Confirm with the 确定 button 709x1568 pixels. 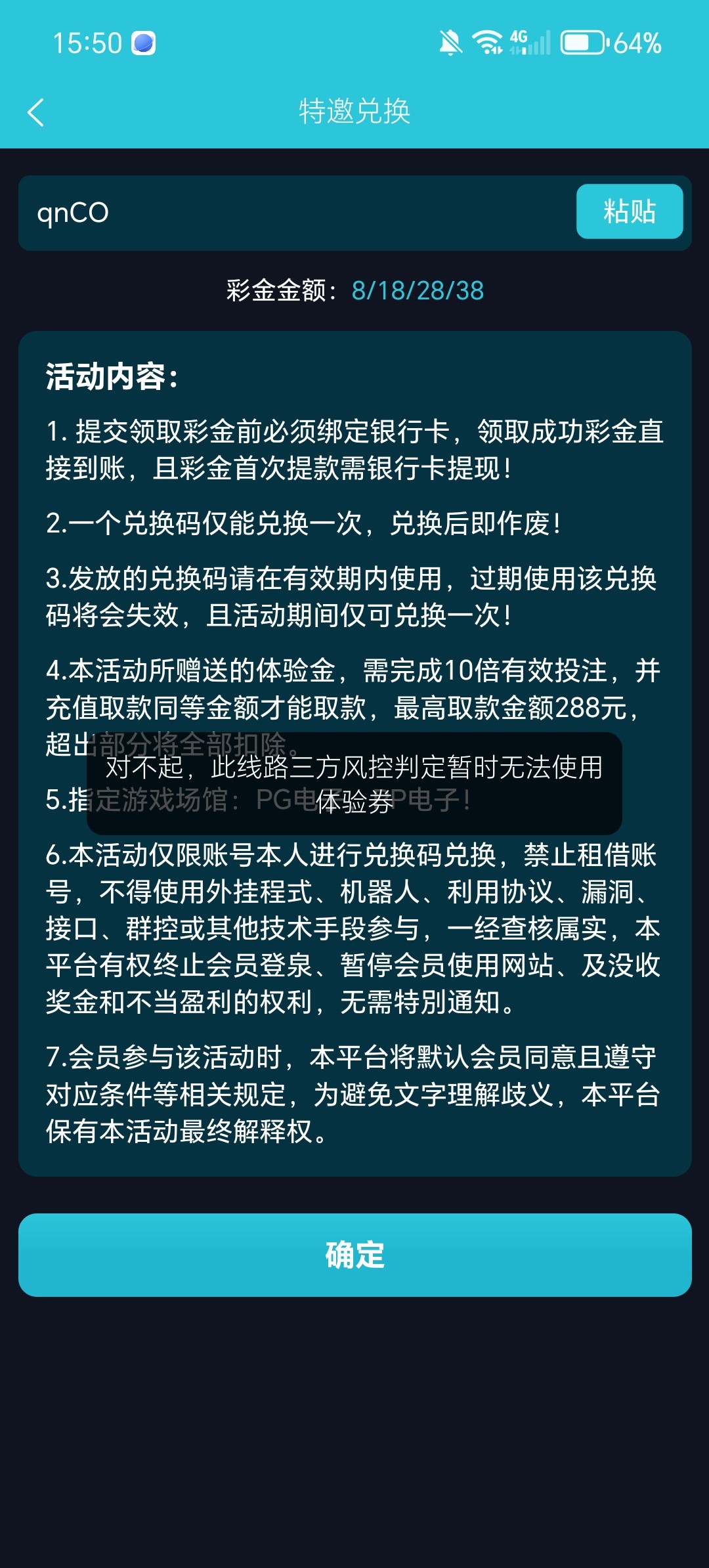click(354, 1255)
